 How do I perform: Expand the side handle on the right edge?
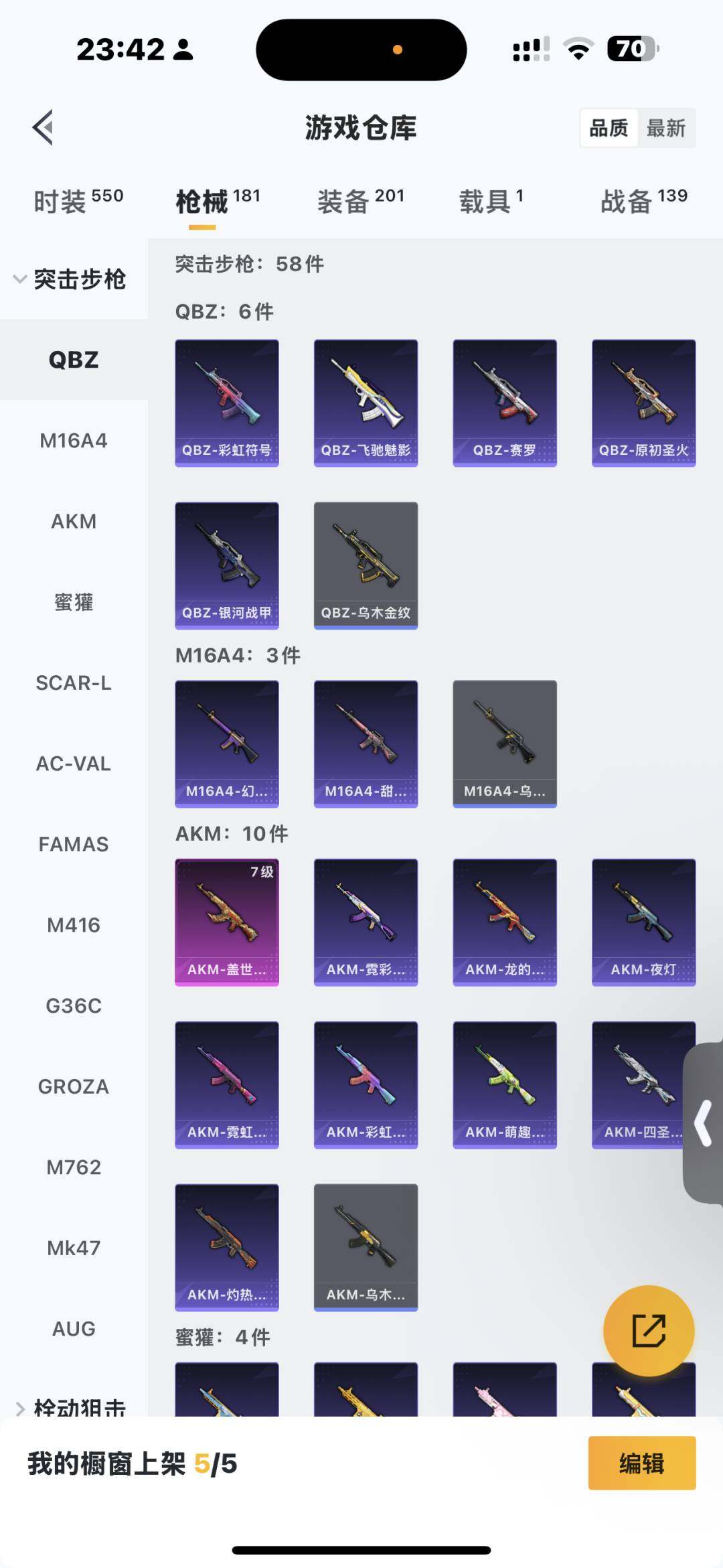coord(704,1123)
